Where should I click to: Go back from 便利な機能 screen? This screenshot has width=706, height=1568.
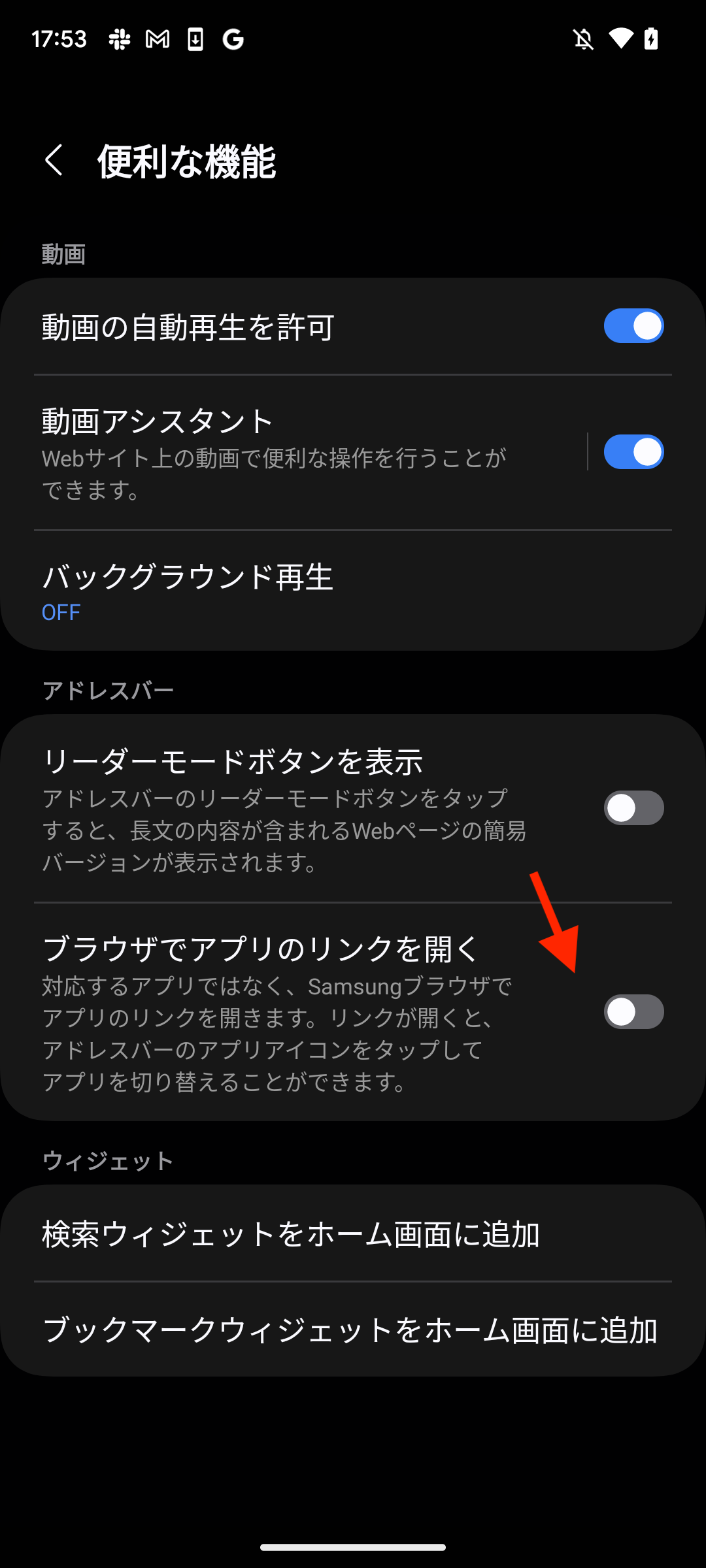(x=54, y=161)
